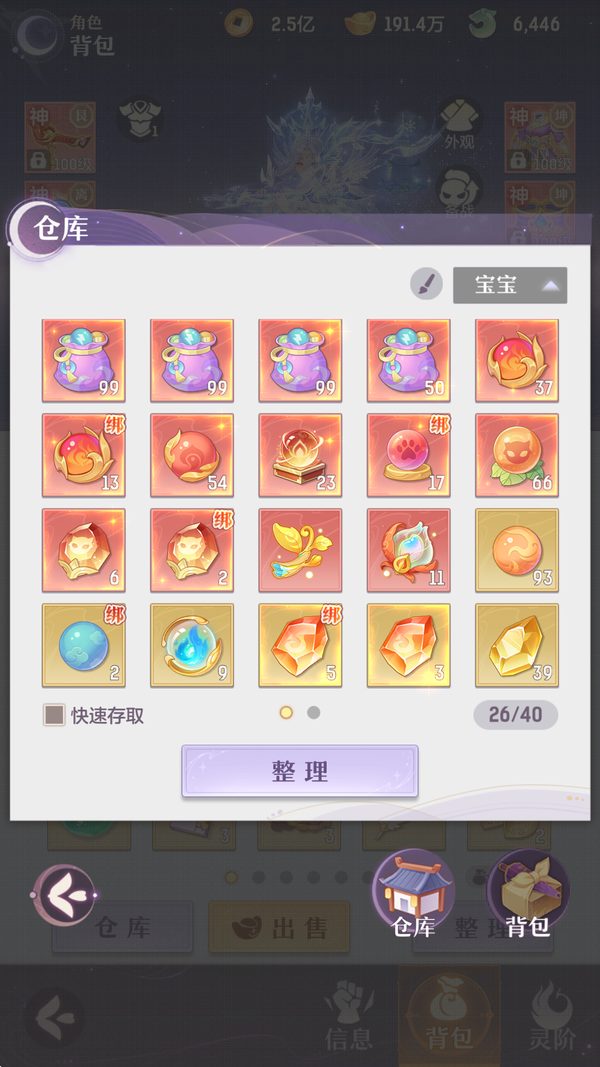The width and height of the screenshot is (600, 1067).
Task: Tap the 整理 sort button
Action: (299, 771)
